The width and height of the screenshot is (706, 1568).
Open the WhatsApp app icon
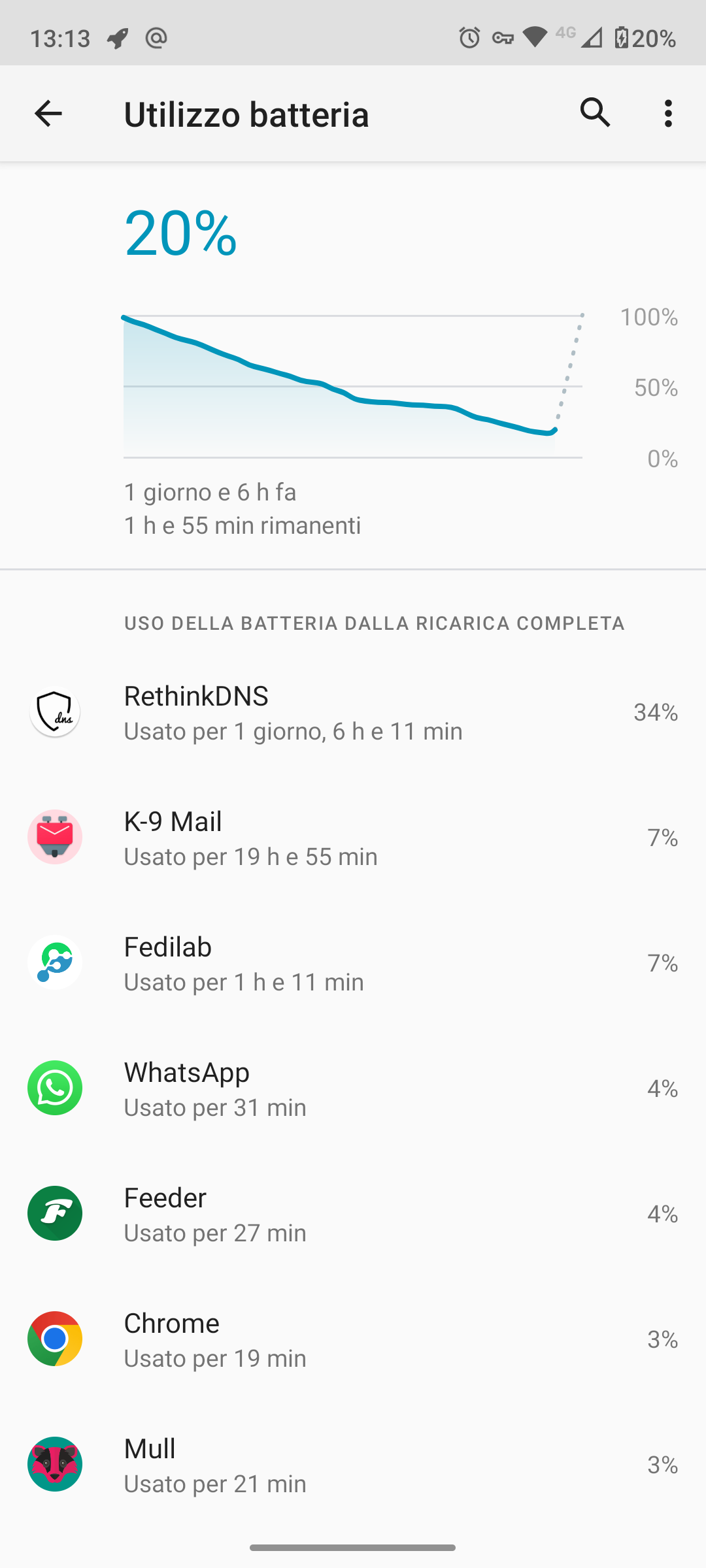point(55,1087)
